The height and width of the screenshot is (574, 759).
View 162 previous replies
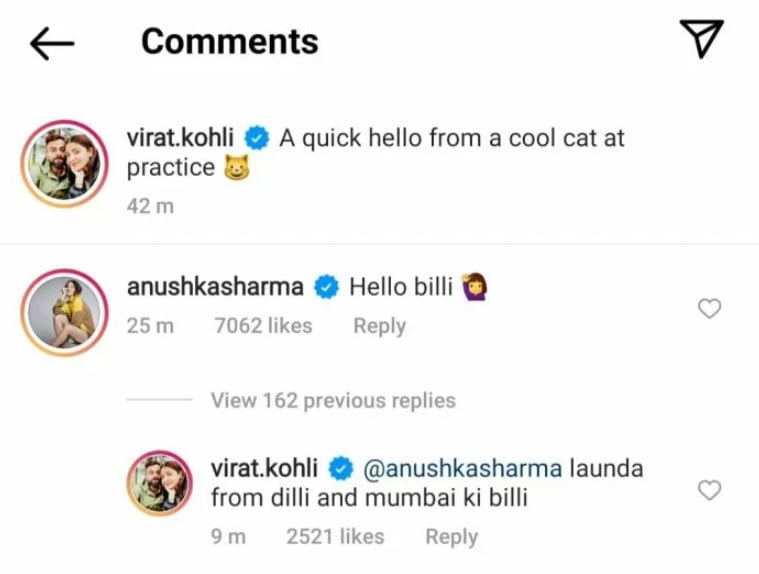(x=332, y=400)
